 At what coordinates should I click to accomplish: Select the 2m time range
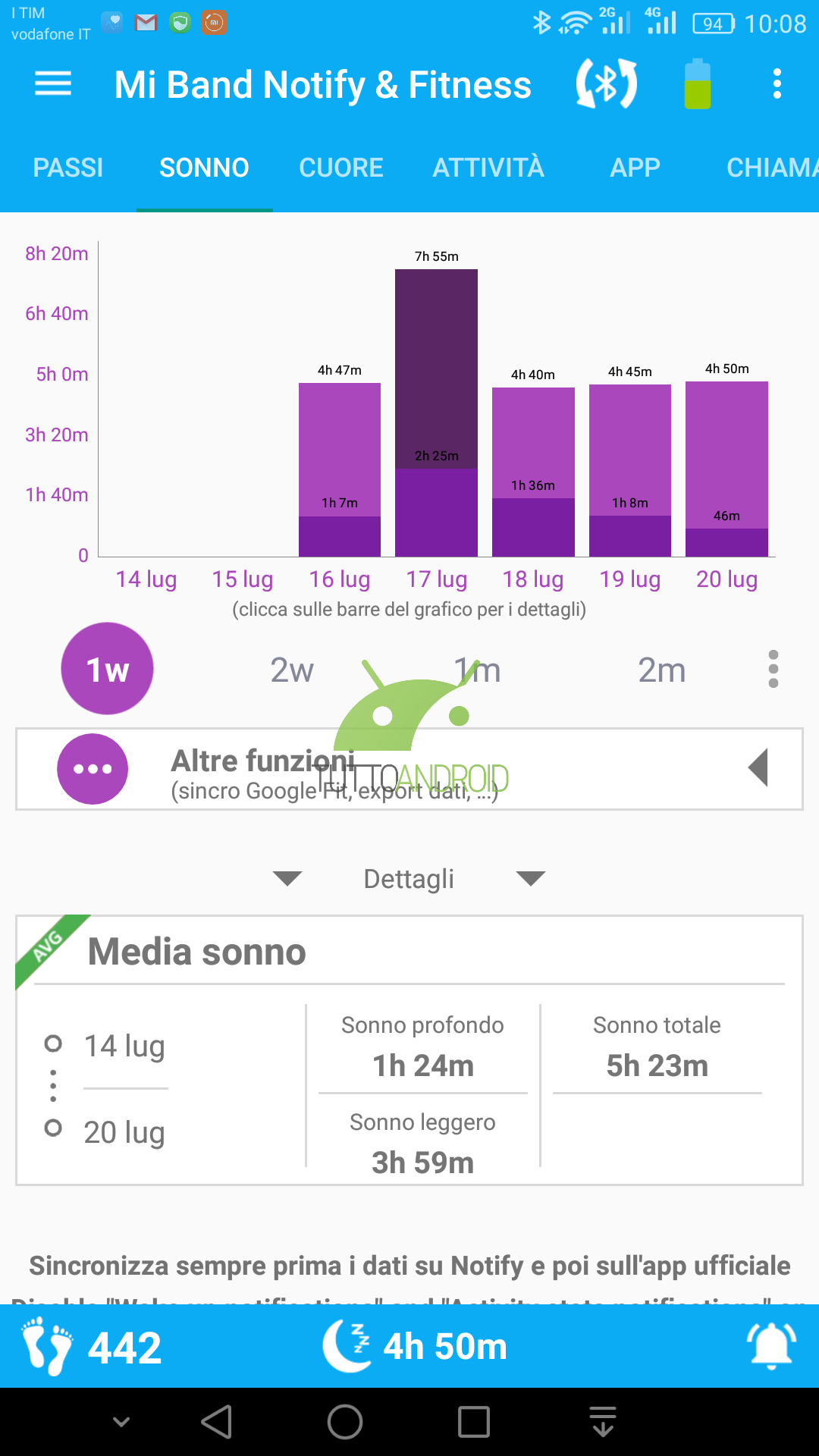pos(661,670)
